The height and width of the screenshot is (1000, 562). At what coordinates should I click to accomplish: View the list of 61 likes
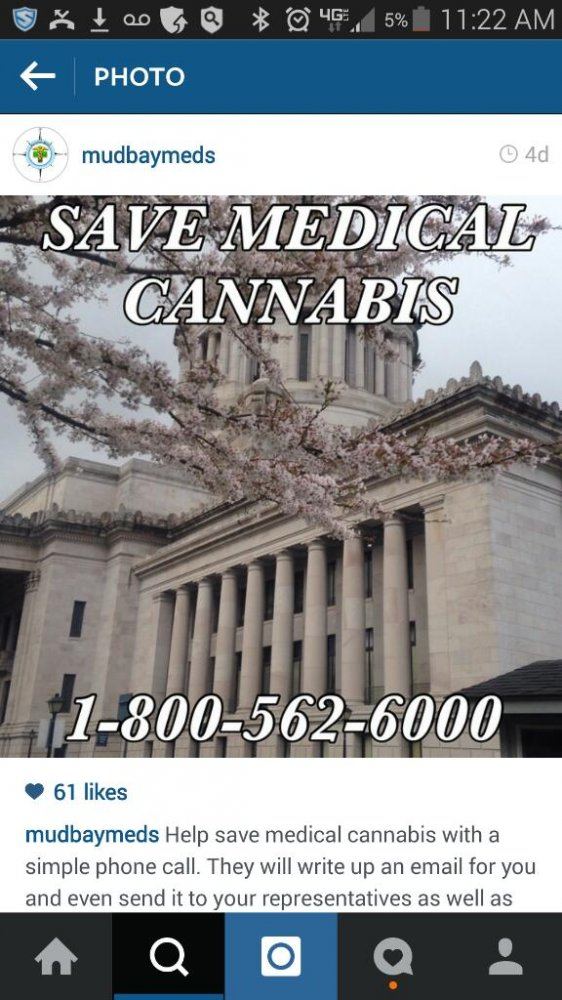tap(90, 791)
